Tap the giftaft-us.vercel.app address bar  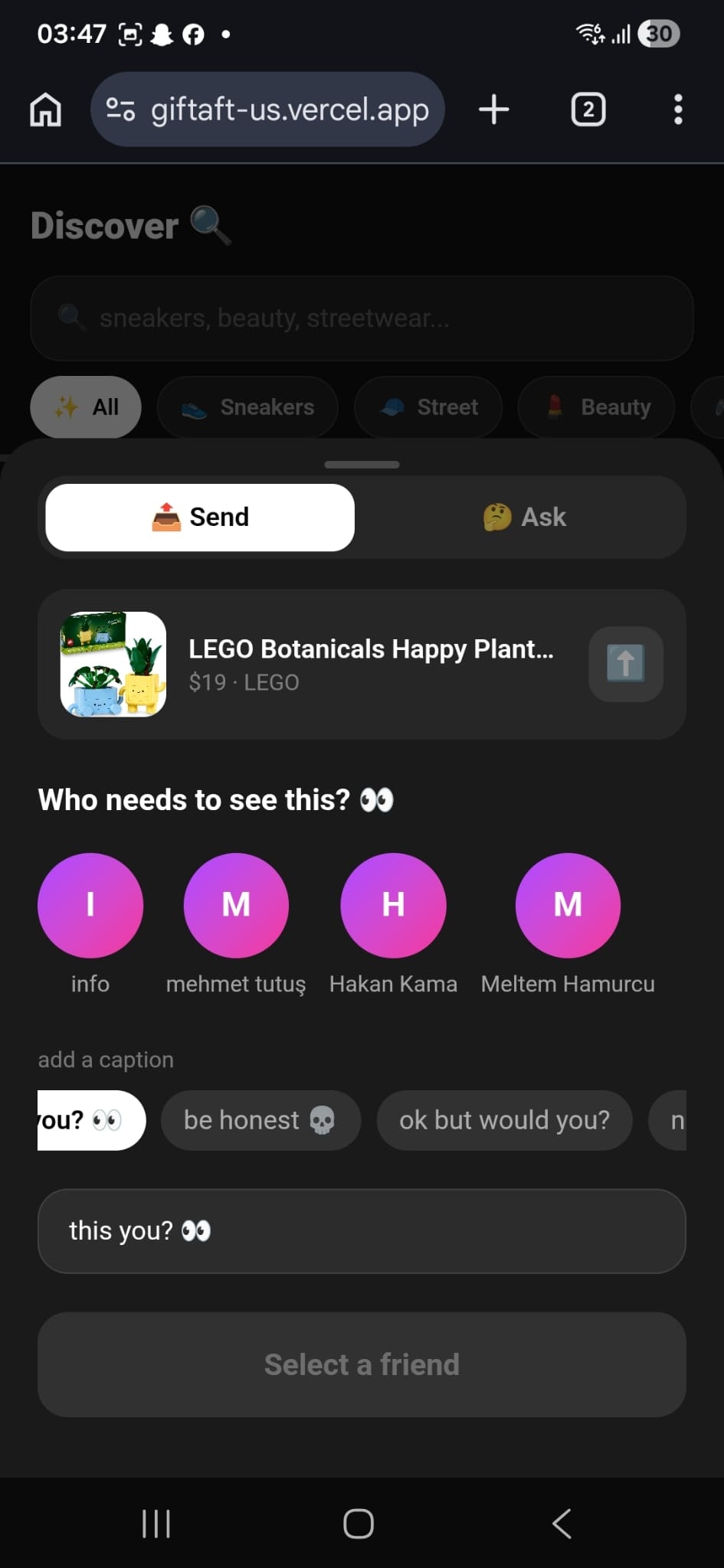tap(268, 109)
